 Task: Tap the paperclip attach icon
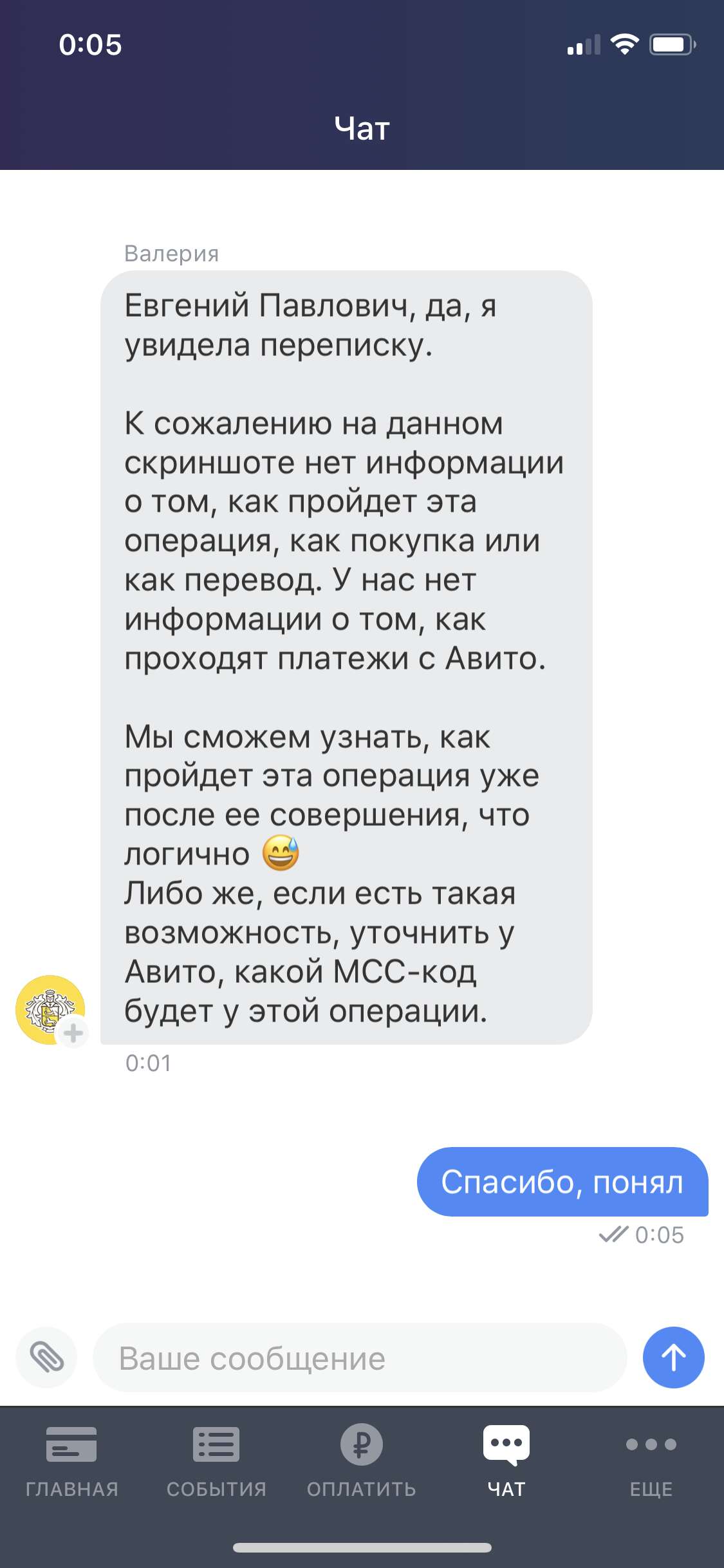(x=46, y=1358)
